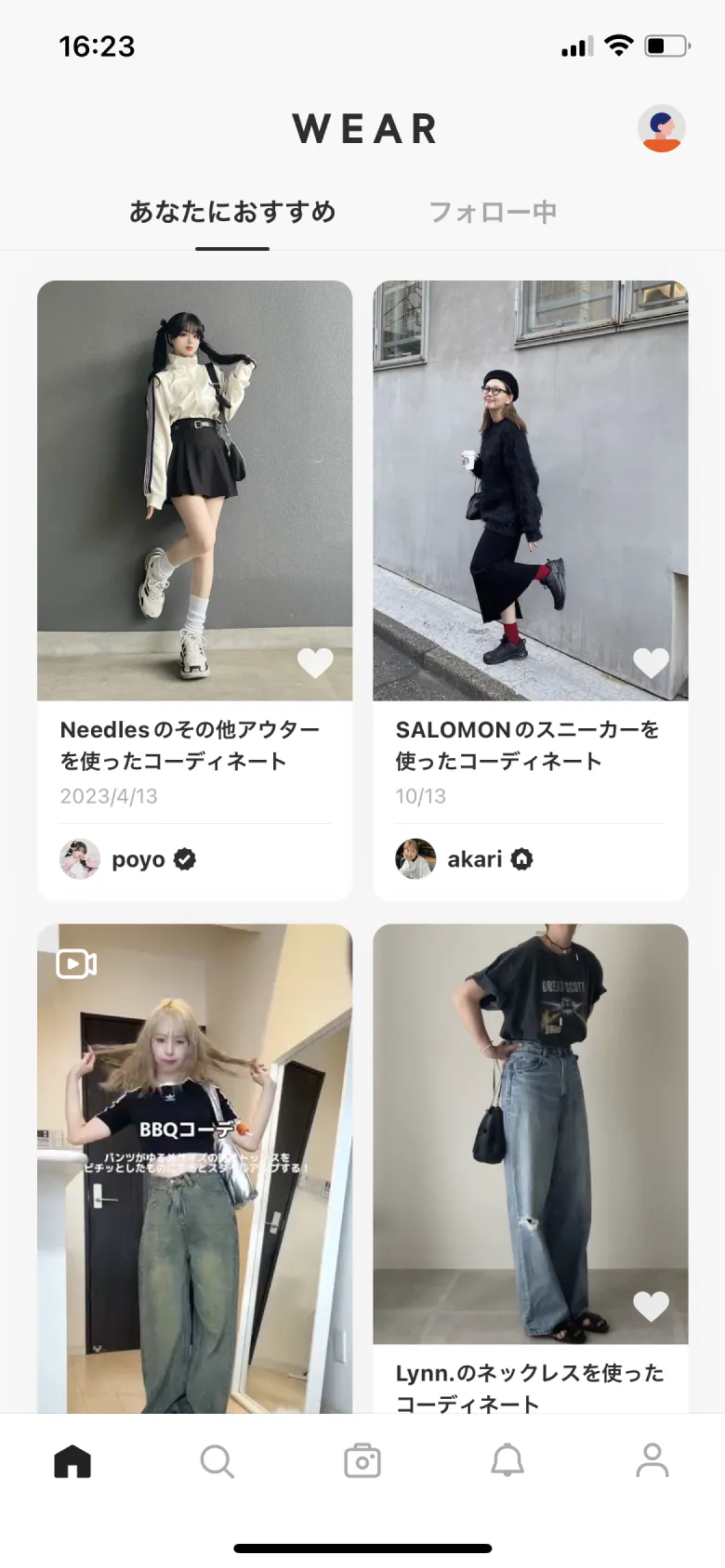Select the あなたにおすすめ tab
This screenshot has width=725, height=1568.
tap(232, 211)
